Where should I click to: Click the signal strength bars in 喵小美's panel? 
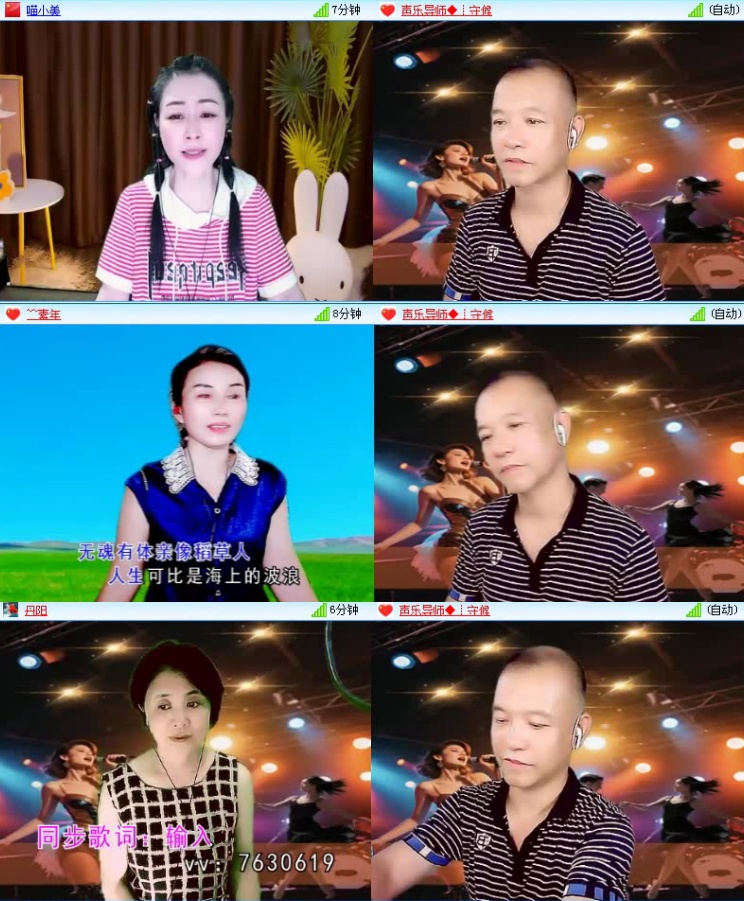coord(321,10)
